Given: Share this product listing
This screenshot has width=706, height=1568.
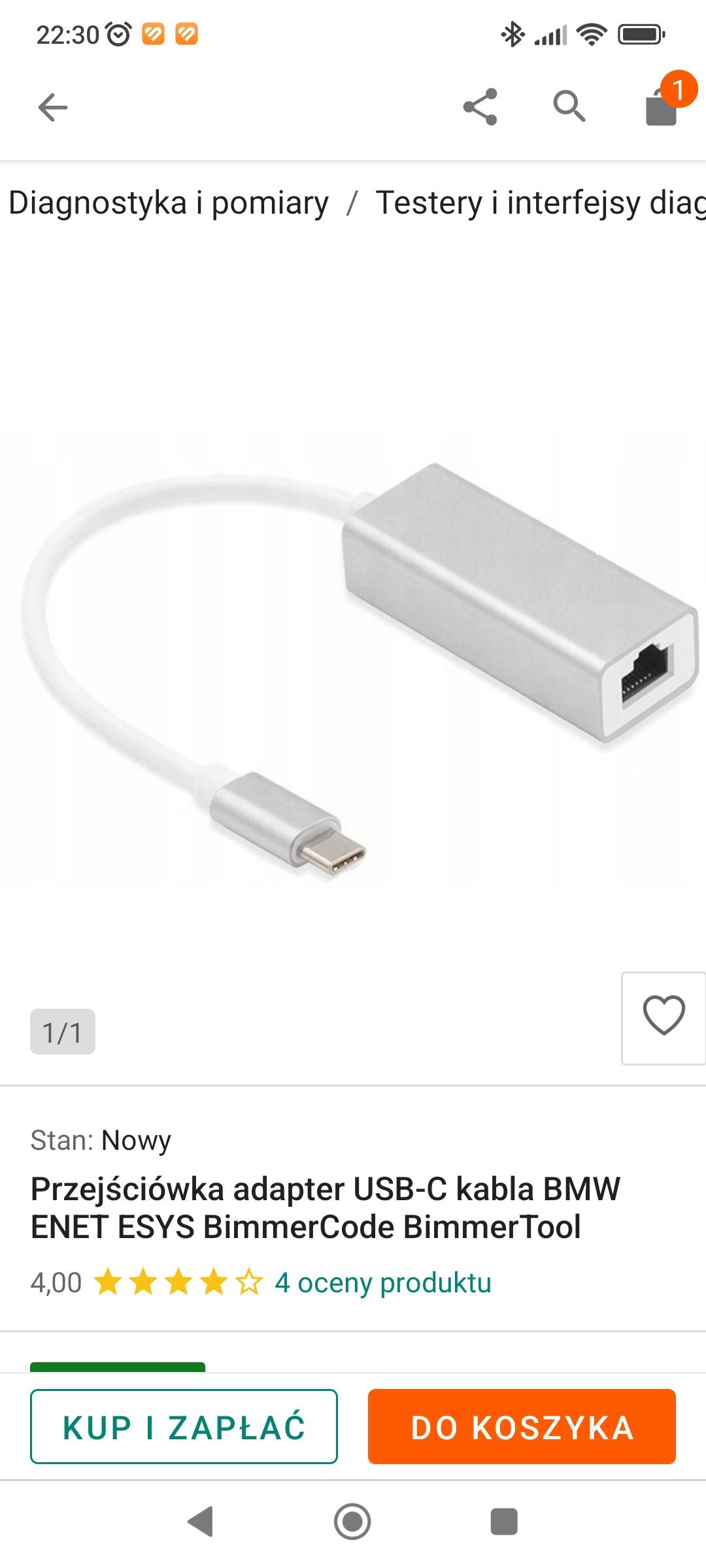Looking at the screenshot, I should point(480,106).
